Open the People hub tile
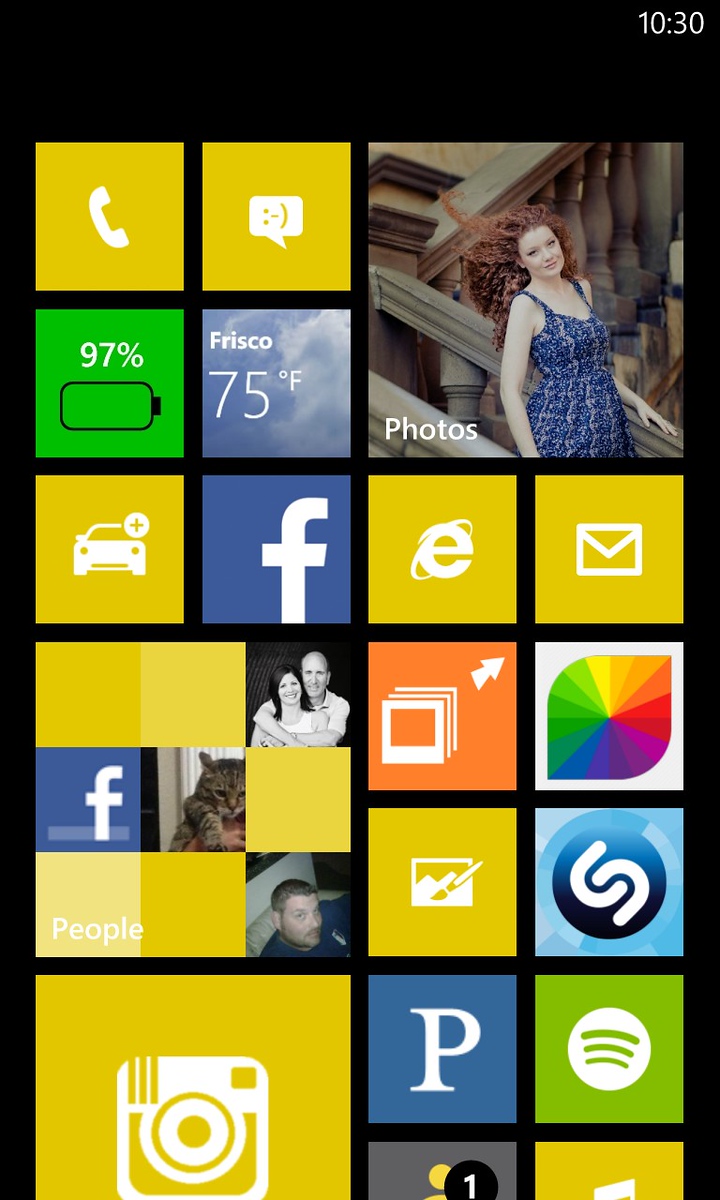The width and height of the screenshot is (720, 1200). click(193, 799)
